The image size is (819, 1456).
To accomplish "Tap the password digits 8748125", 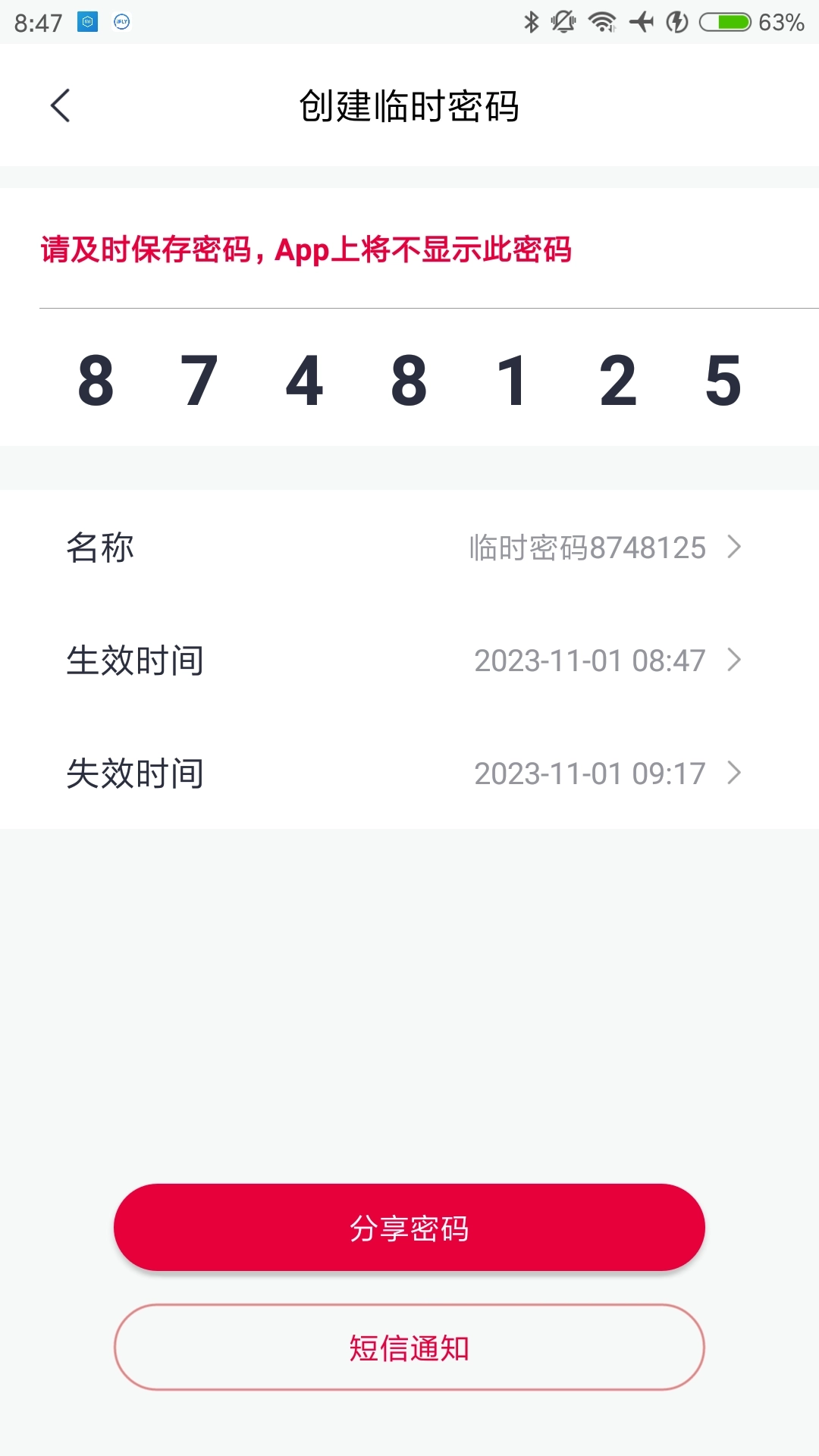I will 409,383.
